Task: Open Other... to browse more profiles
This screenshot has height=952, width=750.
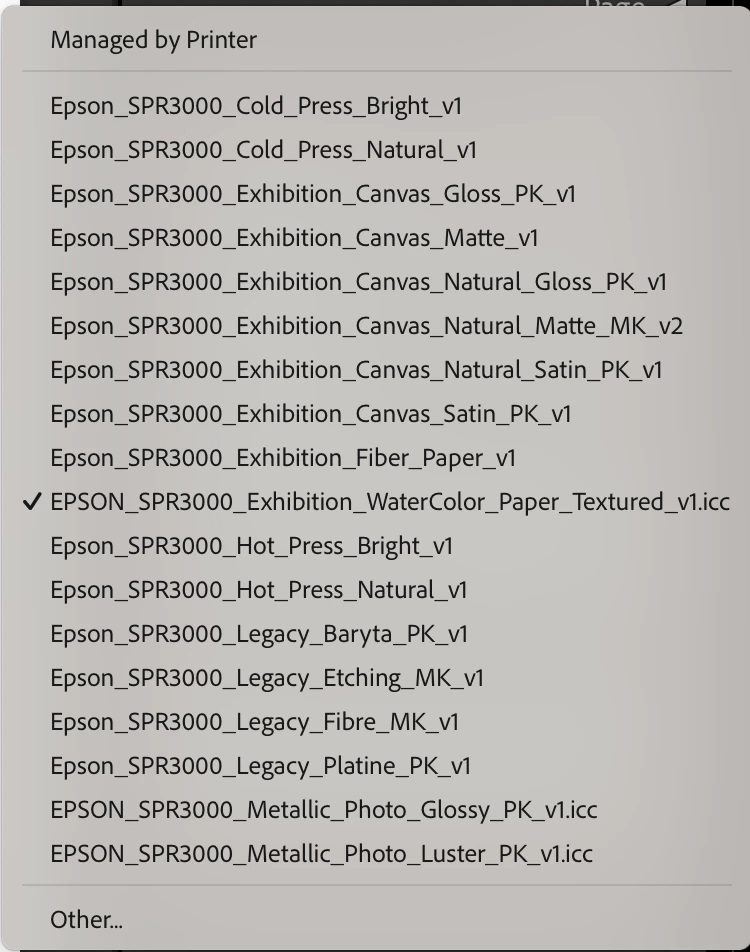Action: coord(86,920)
